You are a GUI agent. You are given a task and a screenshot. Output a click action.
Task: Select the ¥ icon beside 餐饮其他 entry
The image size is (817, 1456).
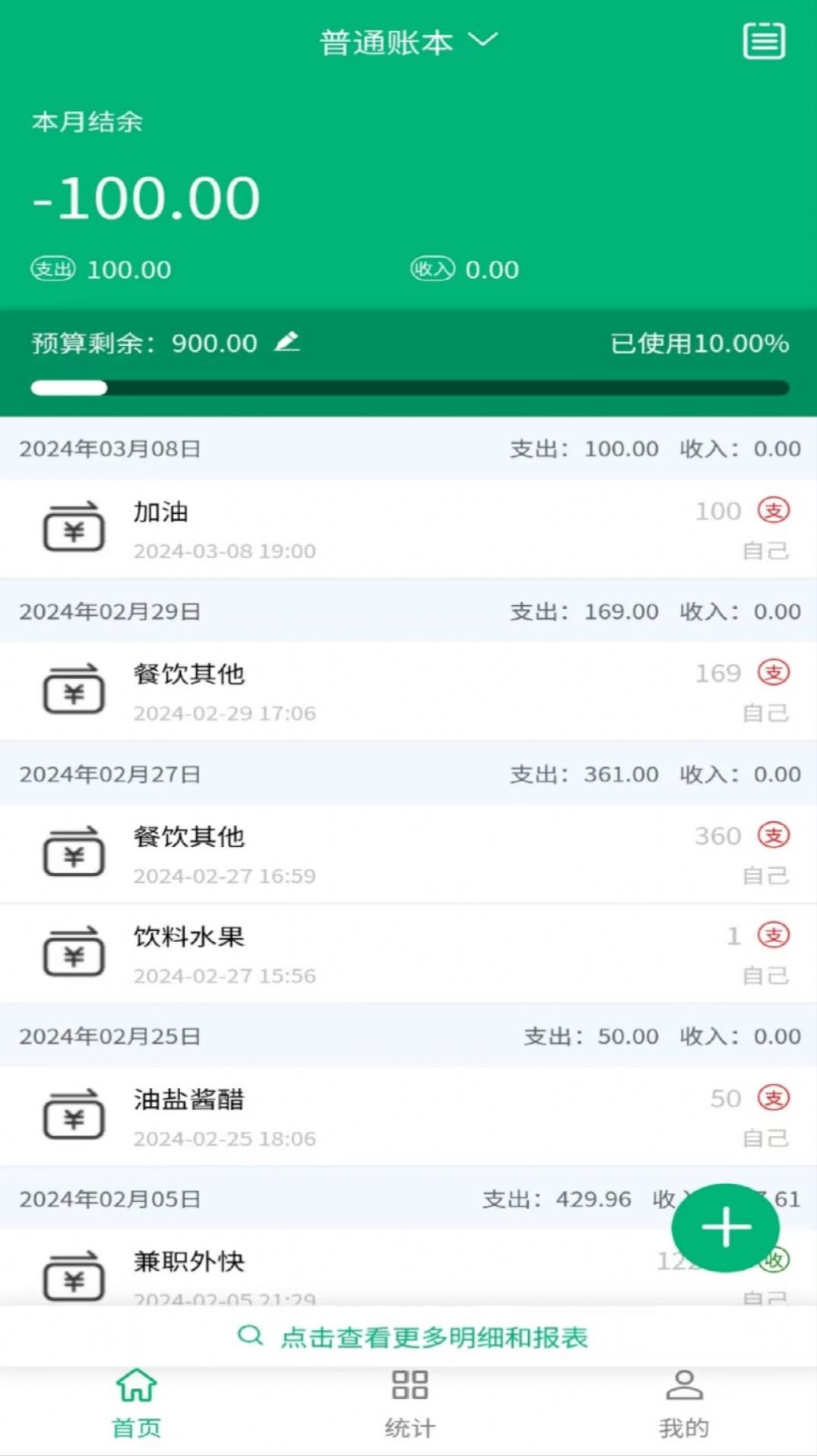(x=74, y=690)
